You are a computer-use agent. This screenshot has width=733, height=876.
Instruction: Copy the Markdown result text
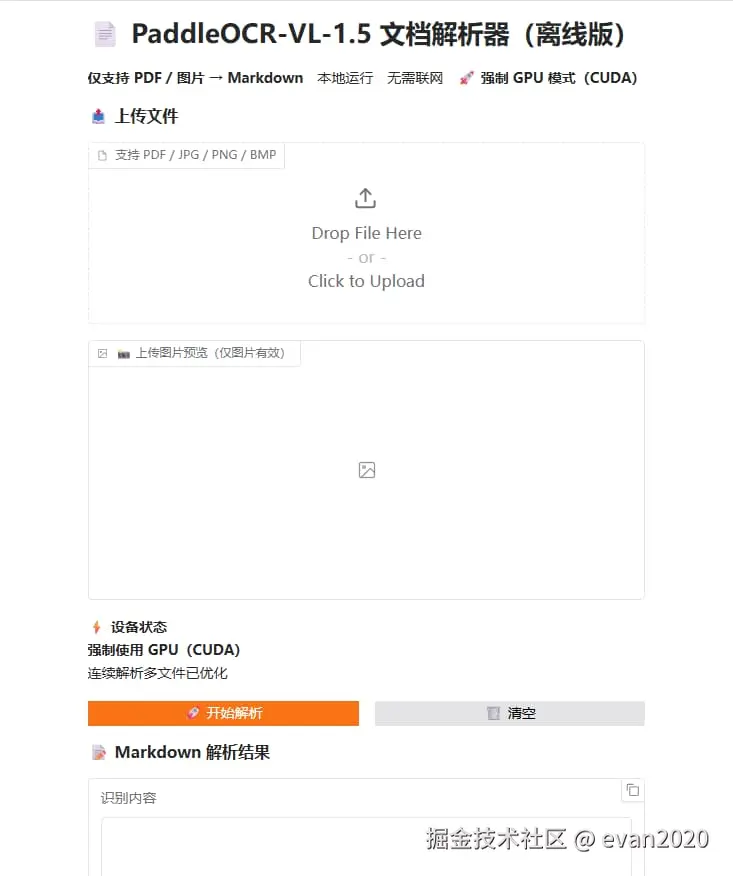632,790
